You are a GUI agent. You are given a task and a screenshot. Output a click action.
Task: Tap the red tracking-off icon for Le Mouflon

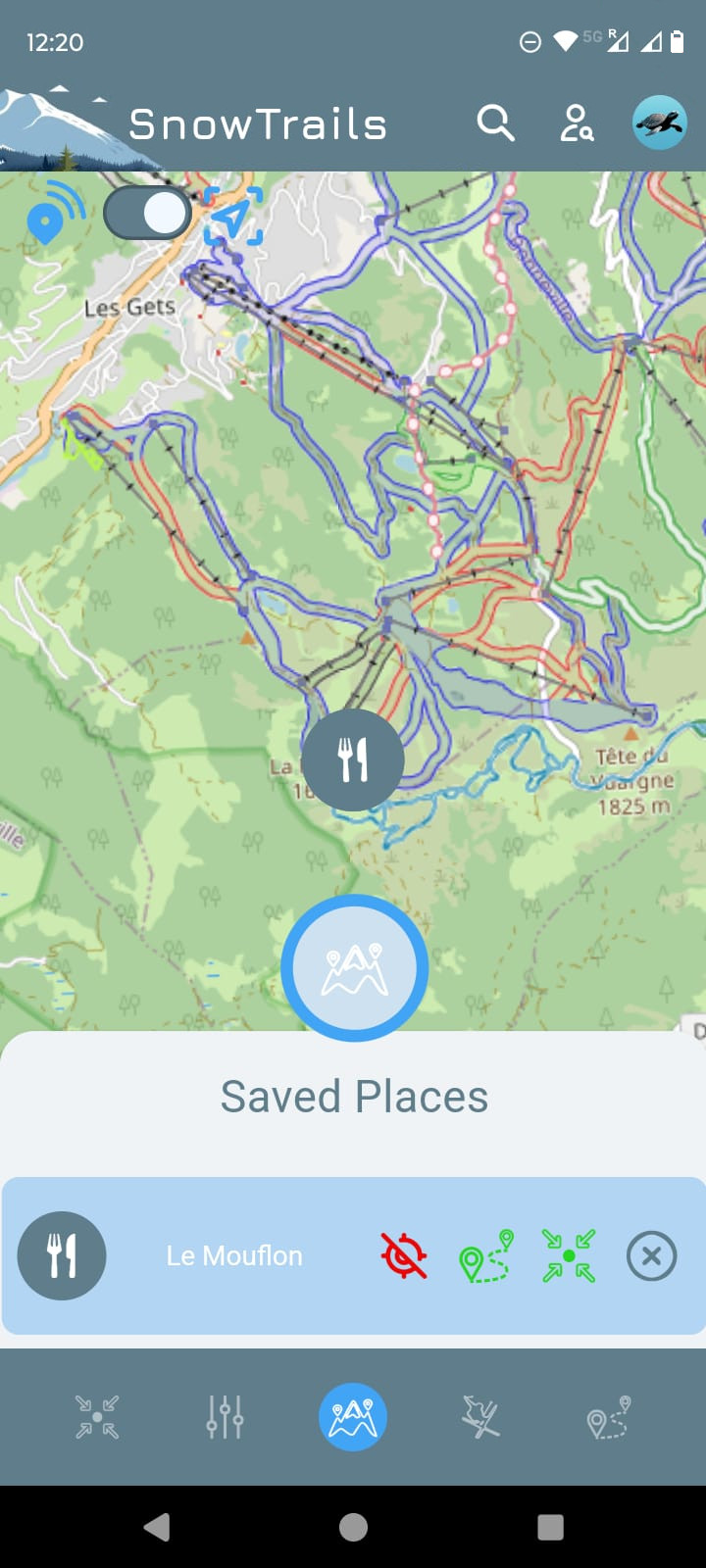click(x=404, y=1255)
